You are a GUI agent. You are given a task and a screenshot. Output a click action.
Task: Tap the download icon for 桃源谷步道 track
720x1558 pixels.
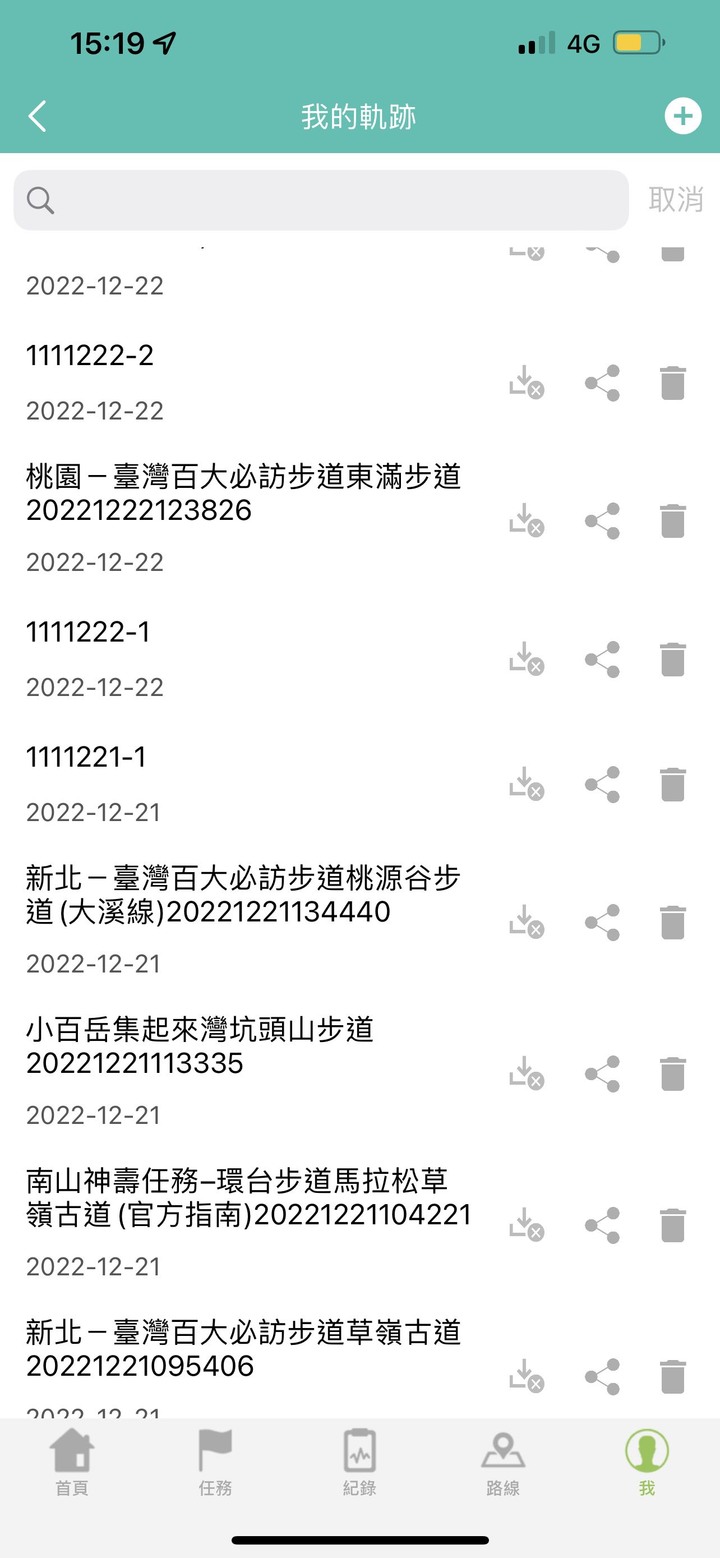(525, 922)
